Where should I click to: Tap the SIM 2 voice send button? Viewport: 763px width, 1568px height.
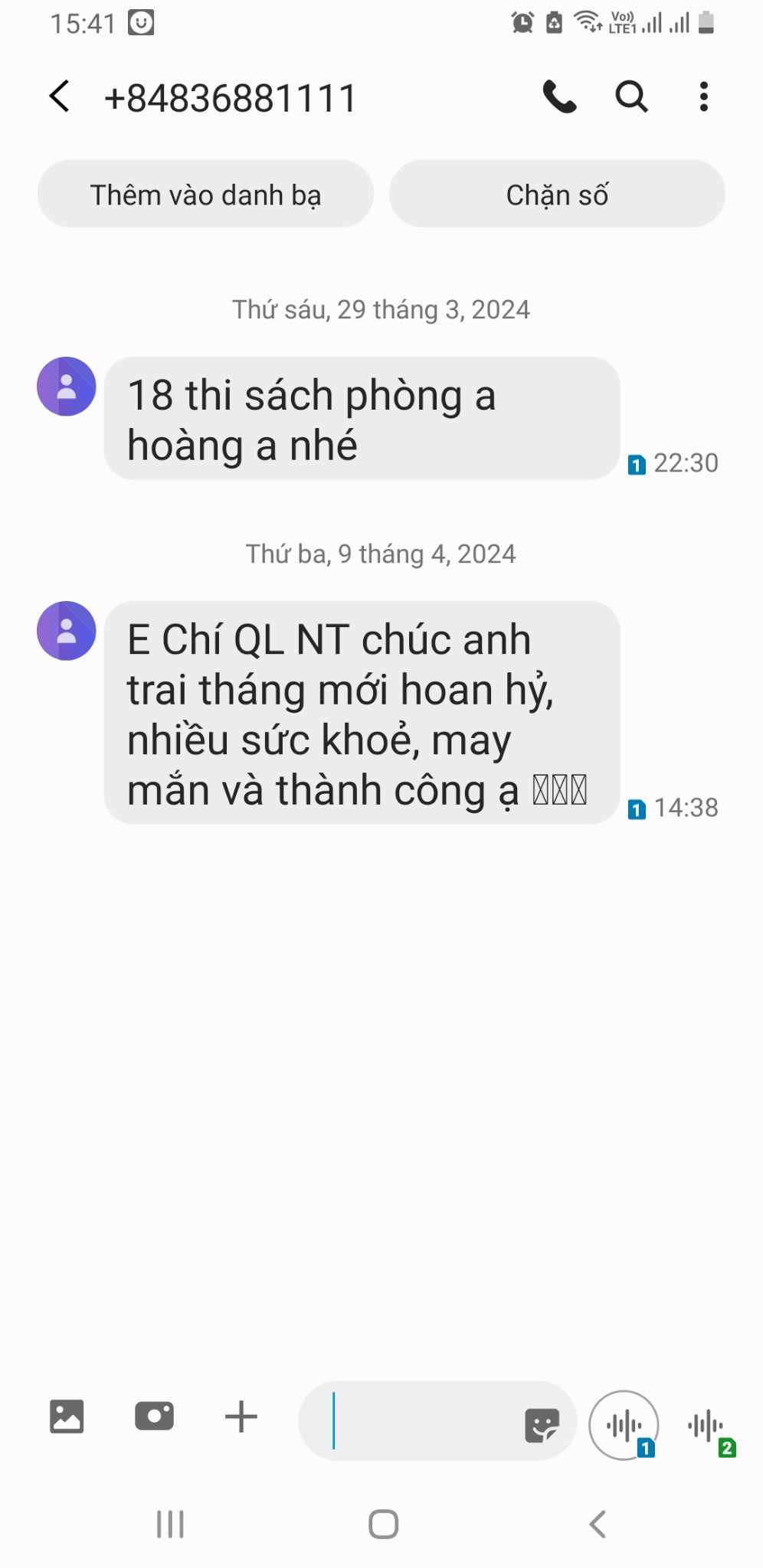(x=706, y=1426)
